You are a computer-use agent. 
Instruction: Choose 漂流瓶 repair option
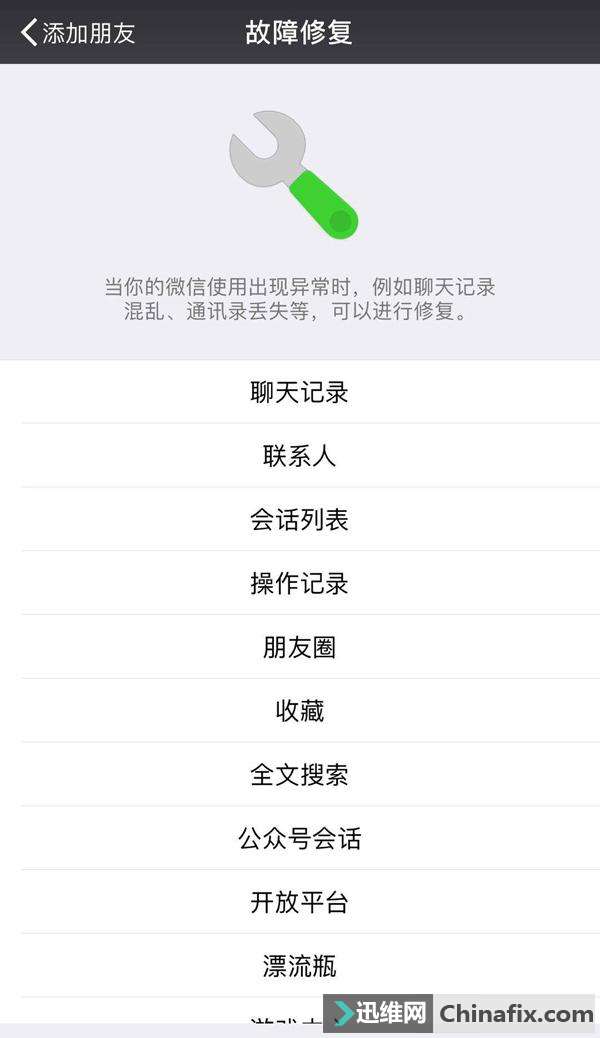tap(300, 966)
